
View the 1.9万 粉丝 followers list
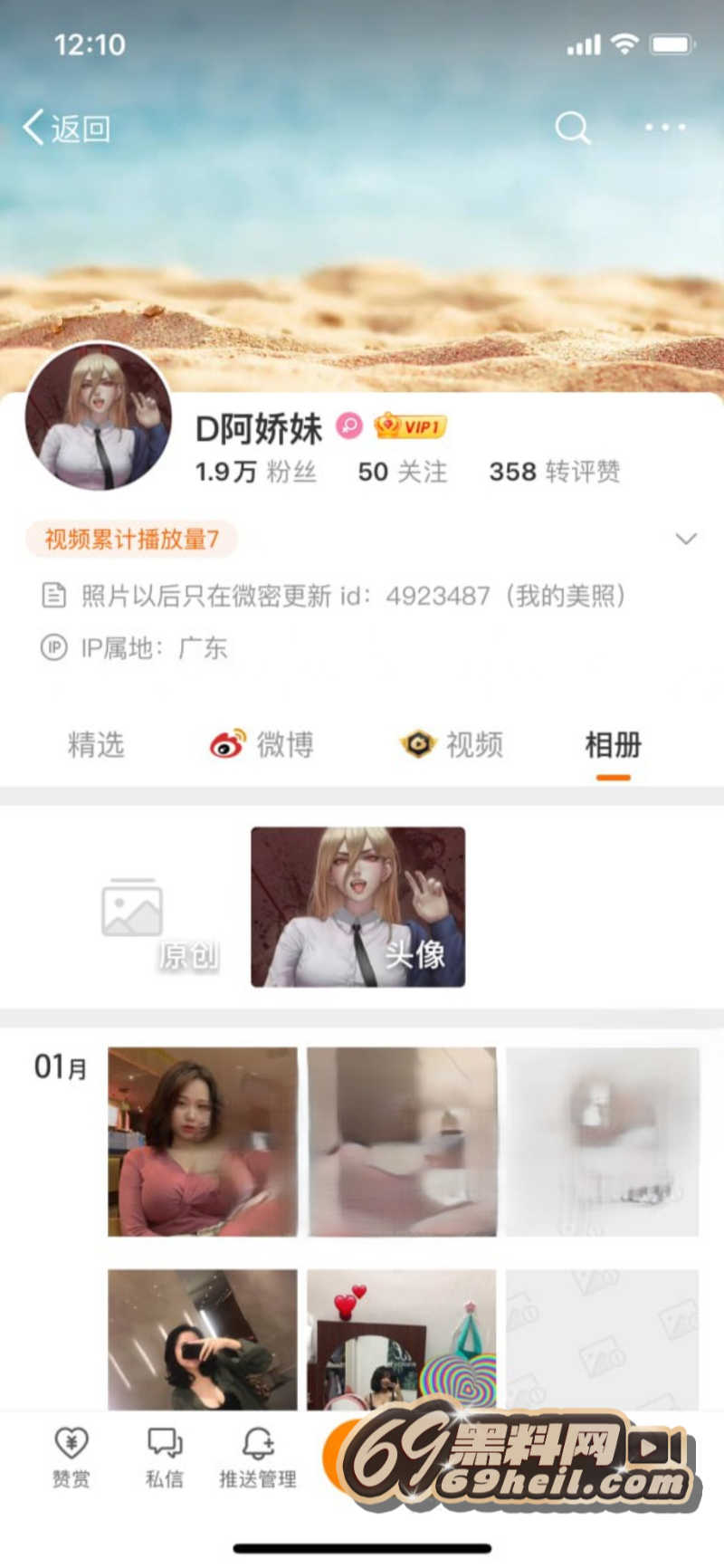pos(256,472)
